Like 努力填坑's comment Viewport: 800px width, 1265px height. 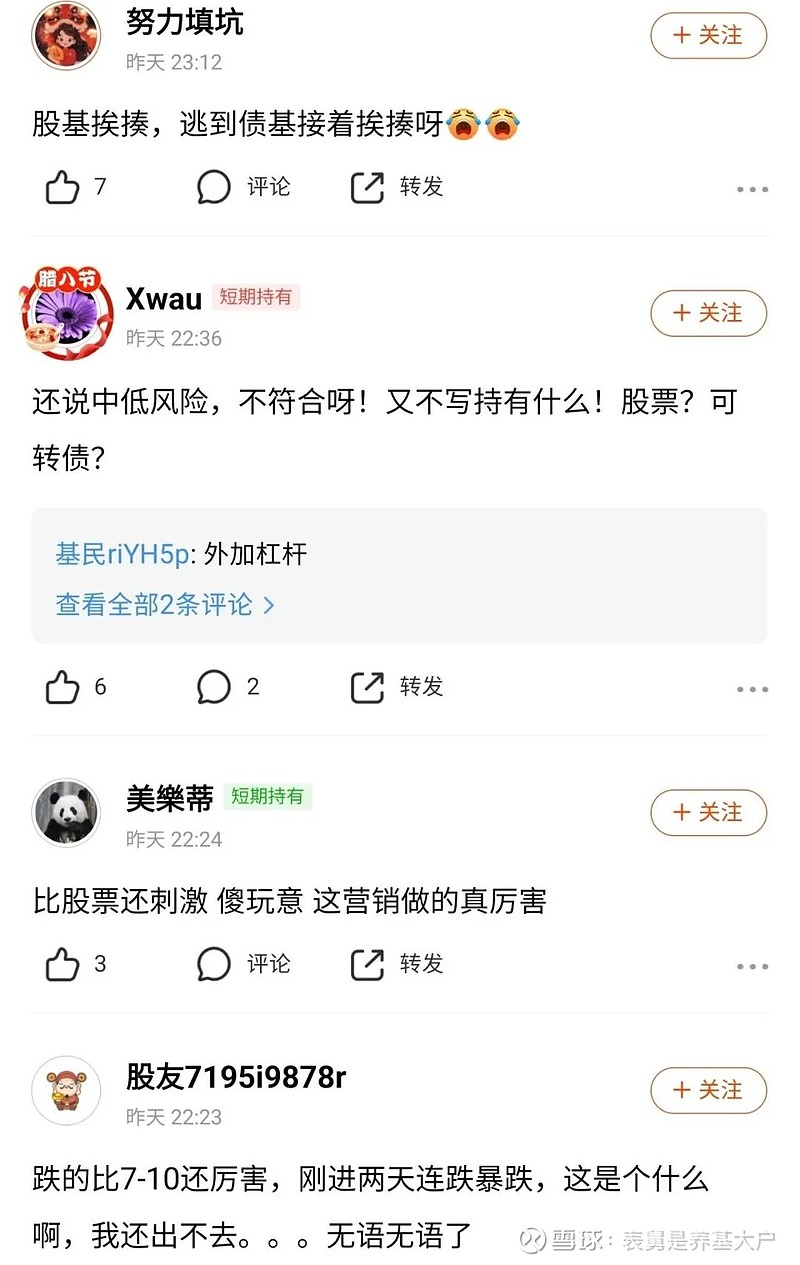(70, 187)
